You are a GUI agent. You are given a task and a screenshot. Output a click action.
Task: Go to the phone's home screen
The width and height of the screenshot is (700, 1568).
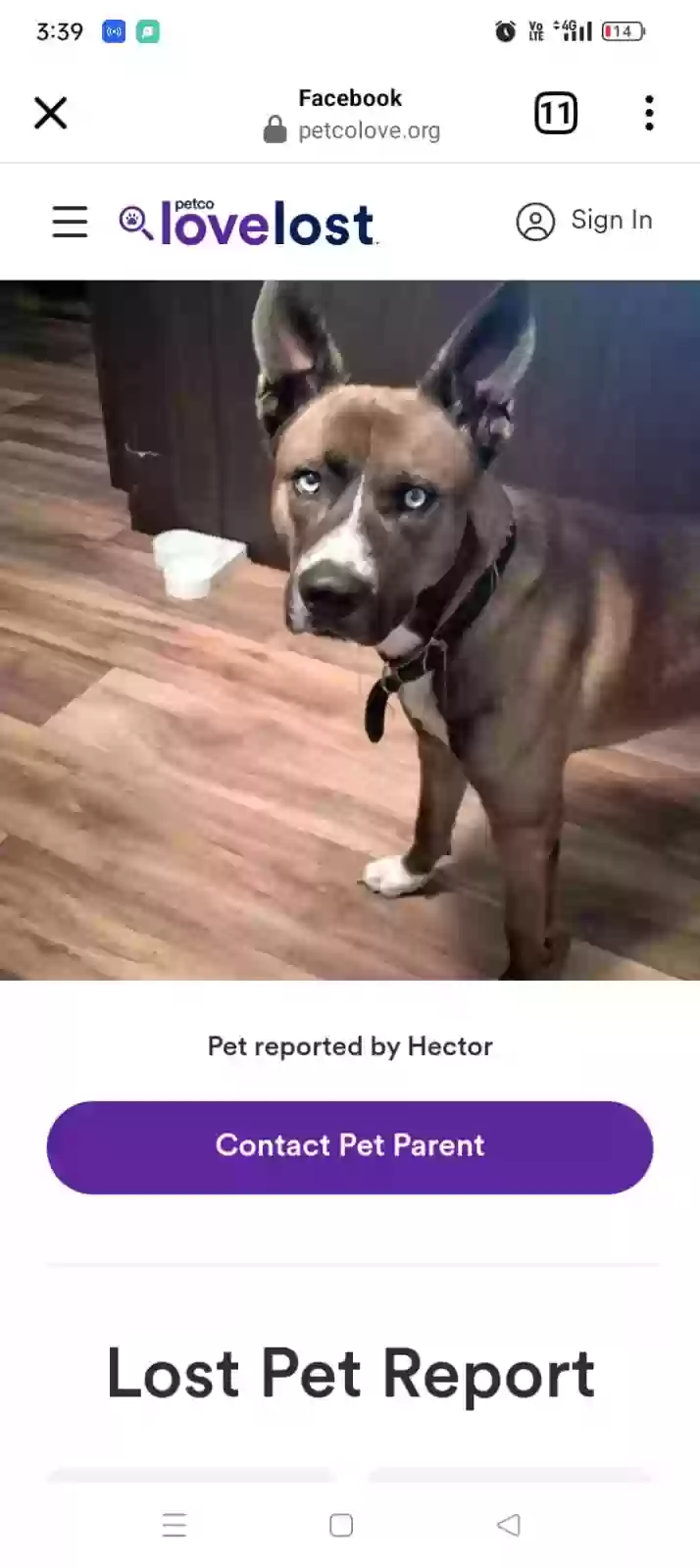pyautogui.click(x=341, y=1525)
